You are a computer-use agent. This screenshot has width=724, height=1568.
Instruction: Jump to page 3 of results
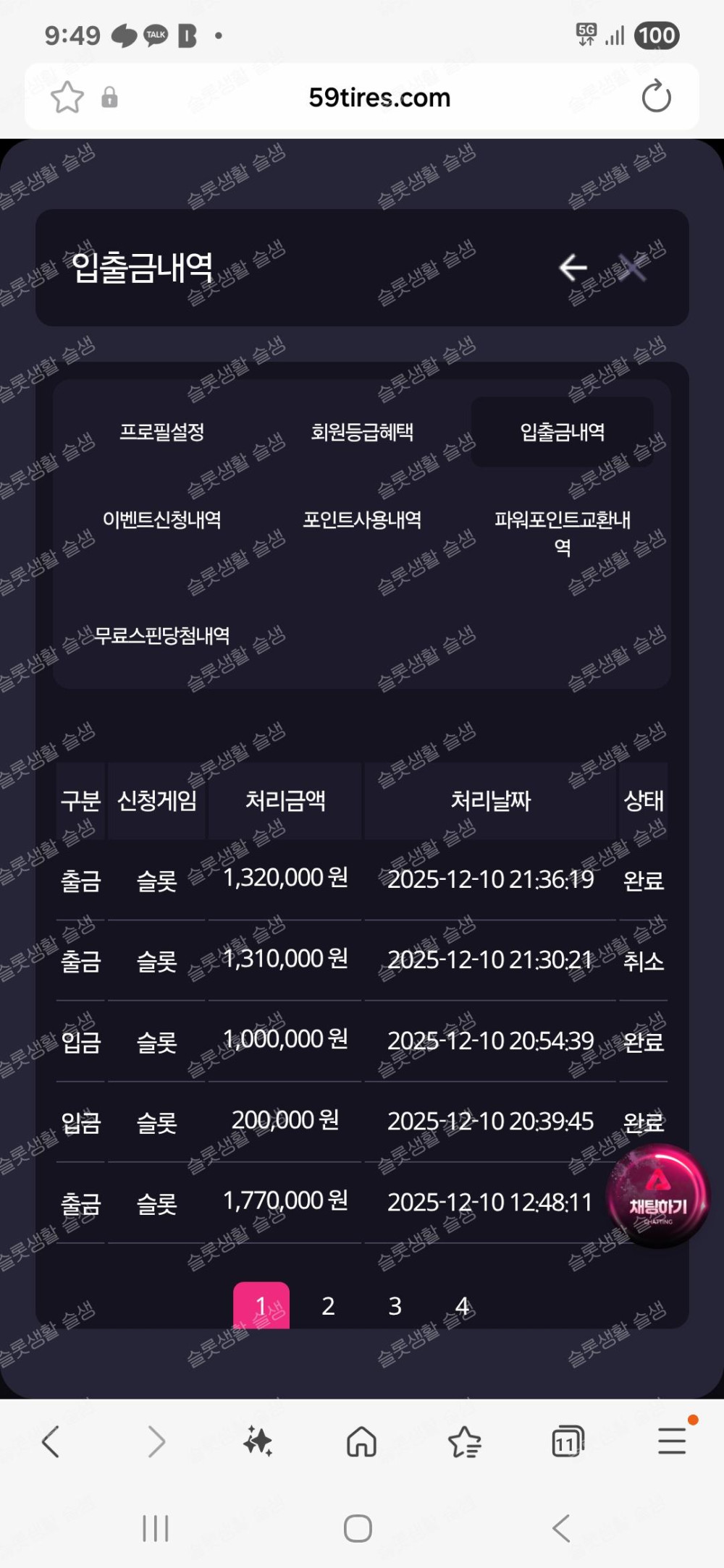click(395, 1306)
